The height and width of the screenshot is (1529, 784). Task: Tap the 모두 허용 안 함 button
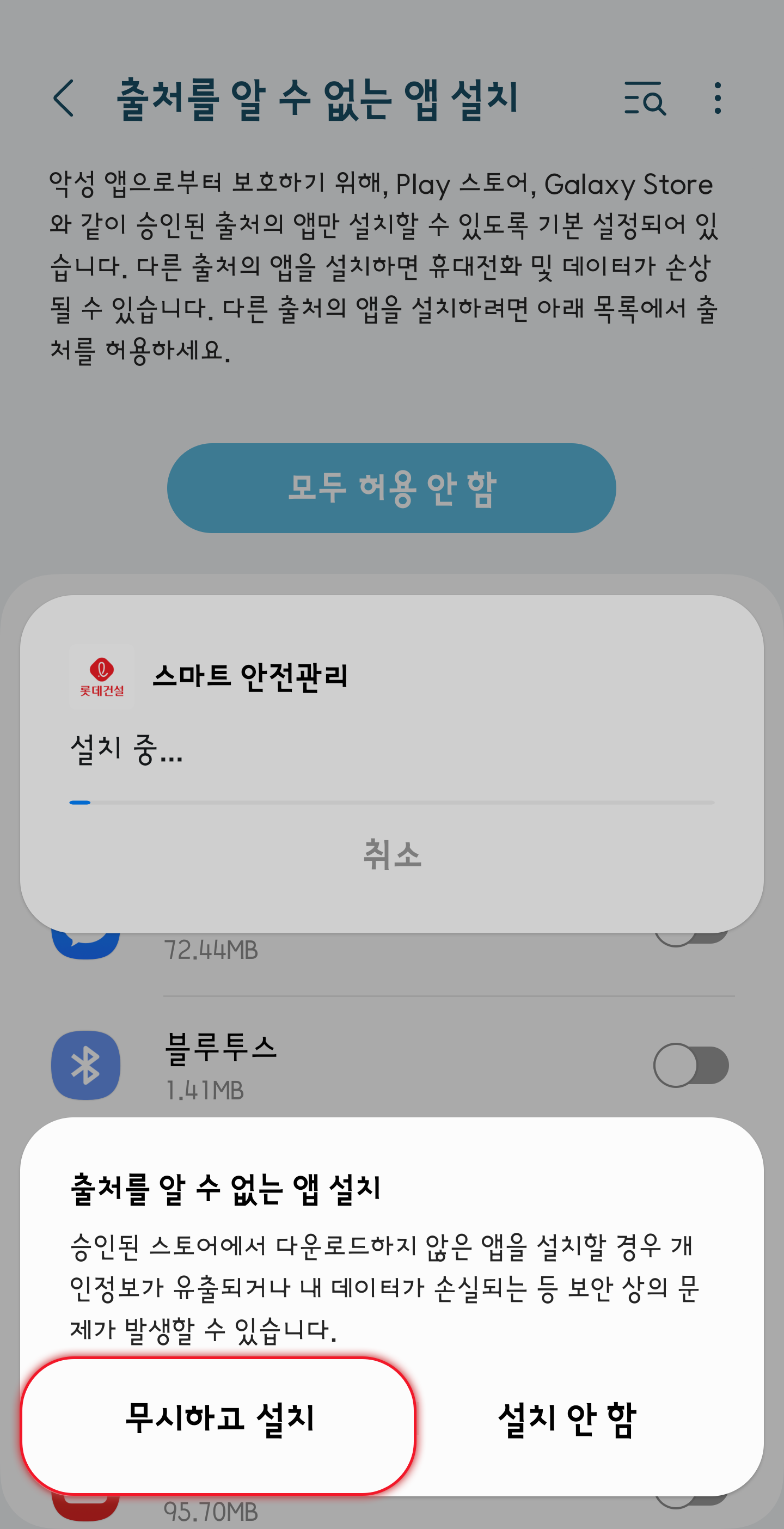391,488
